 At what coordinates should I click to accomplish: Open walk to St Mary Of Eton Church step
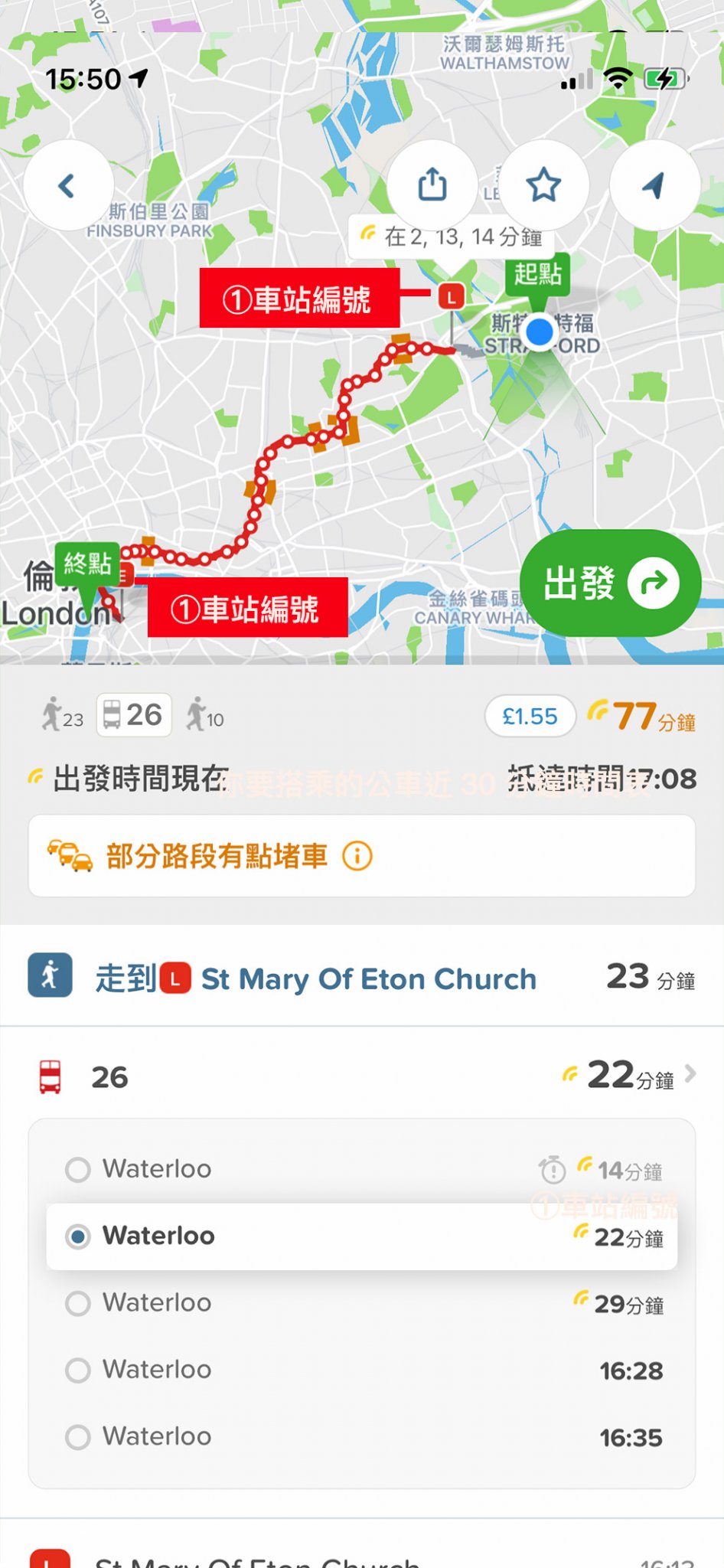point(361,978)
